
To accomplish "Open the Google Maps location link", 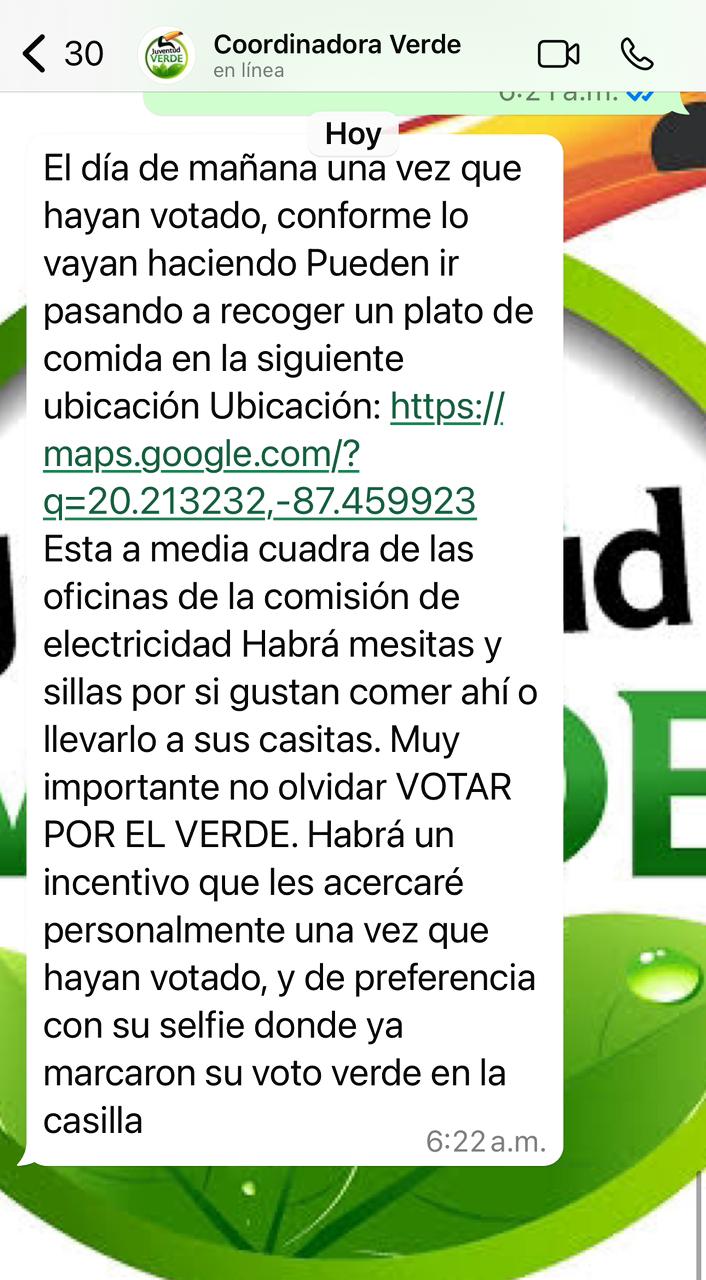I will click(260, 455).
